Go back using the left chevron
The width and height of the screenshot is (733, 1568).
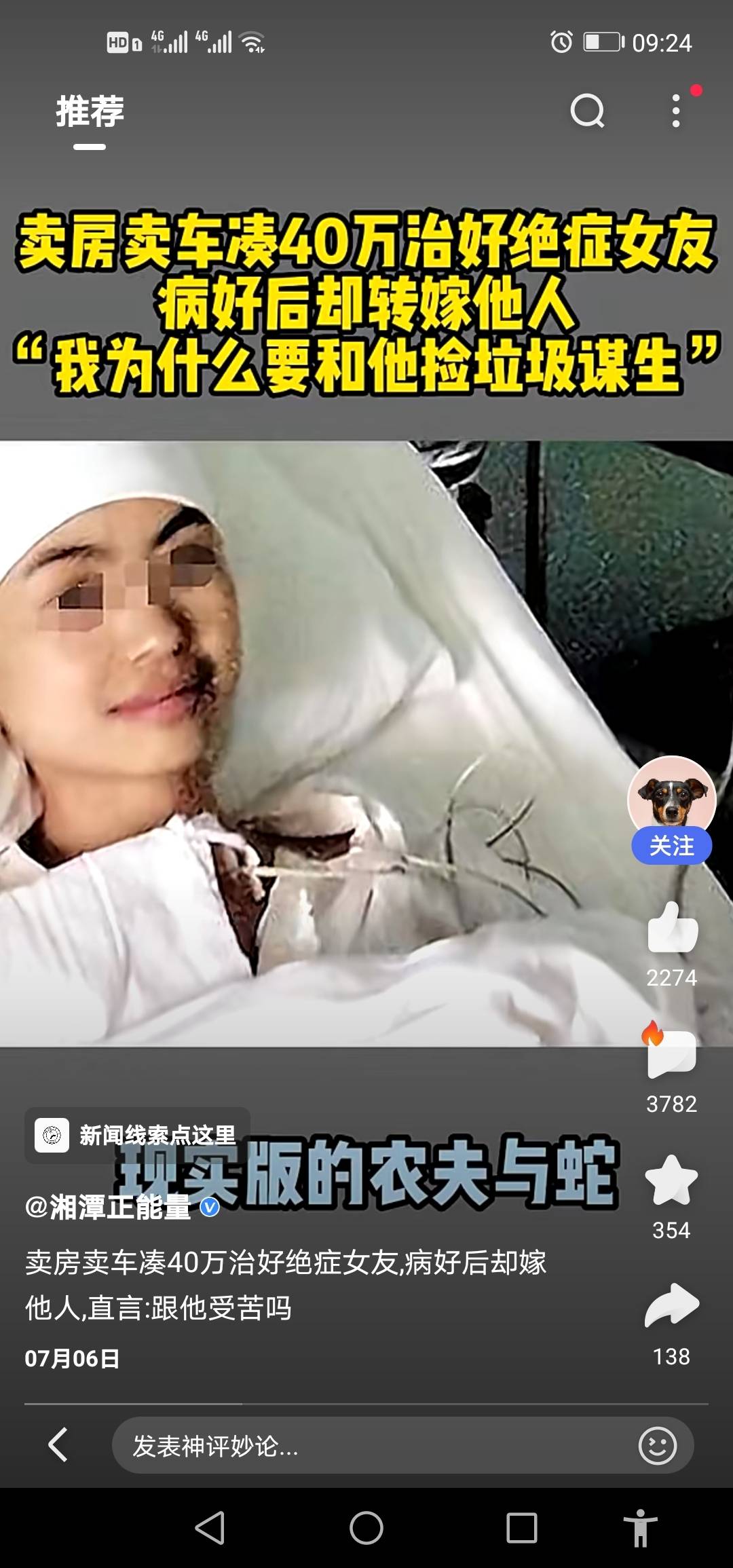58,1444
